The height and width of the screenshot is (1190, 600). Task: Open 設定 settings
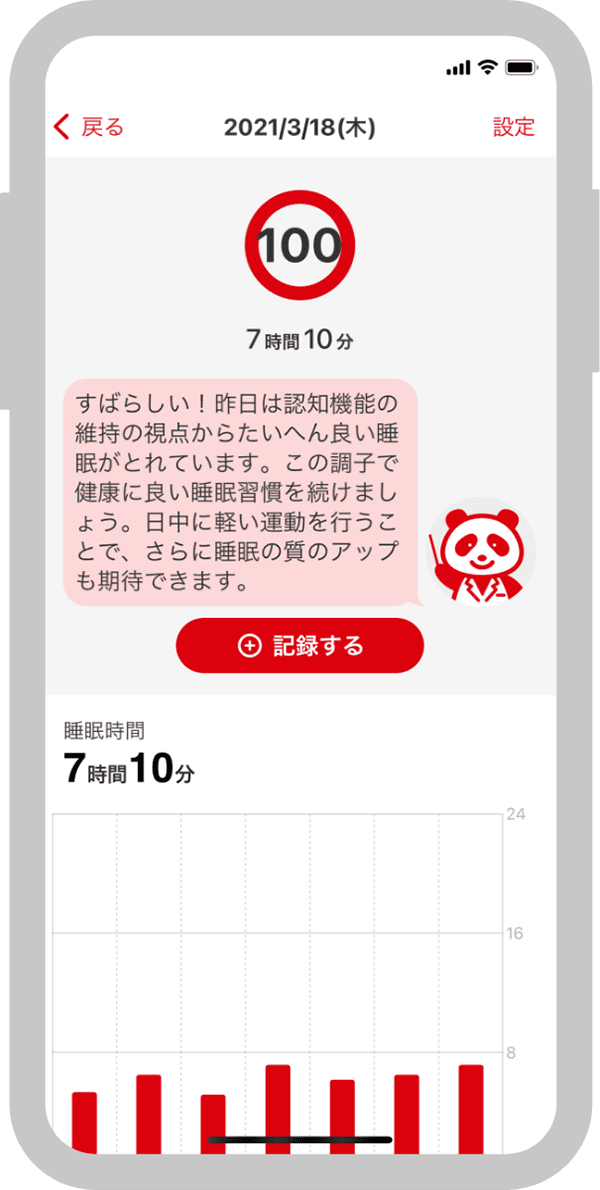point(513,127)
